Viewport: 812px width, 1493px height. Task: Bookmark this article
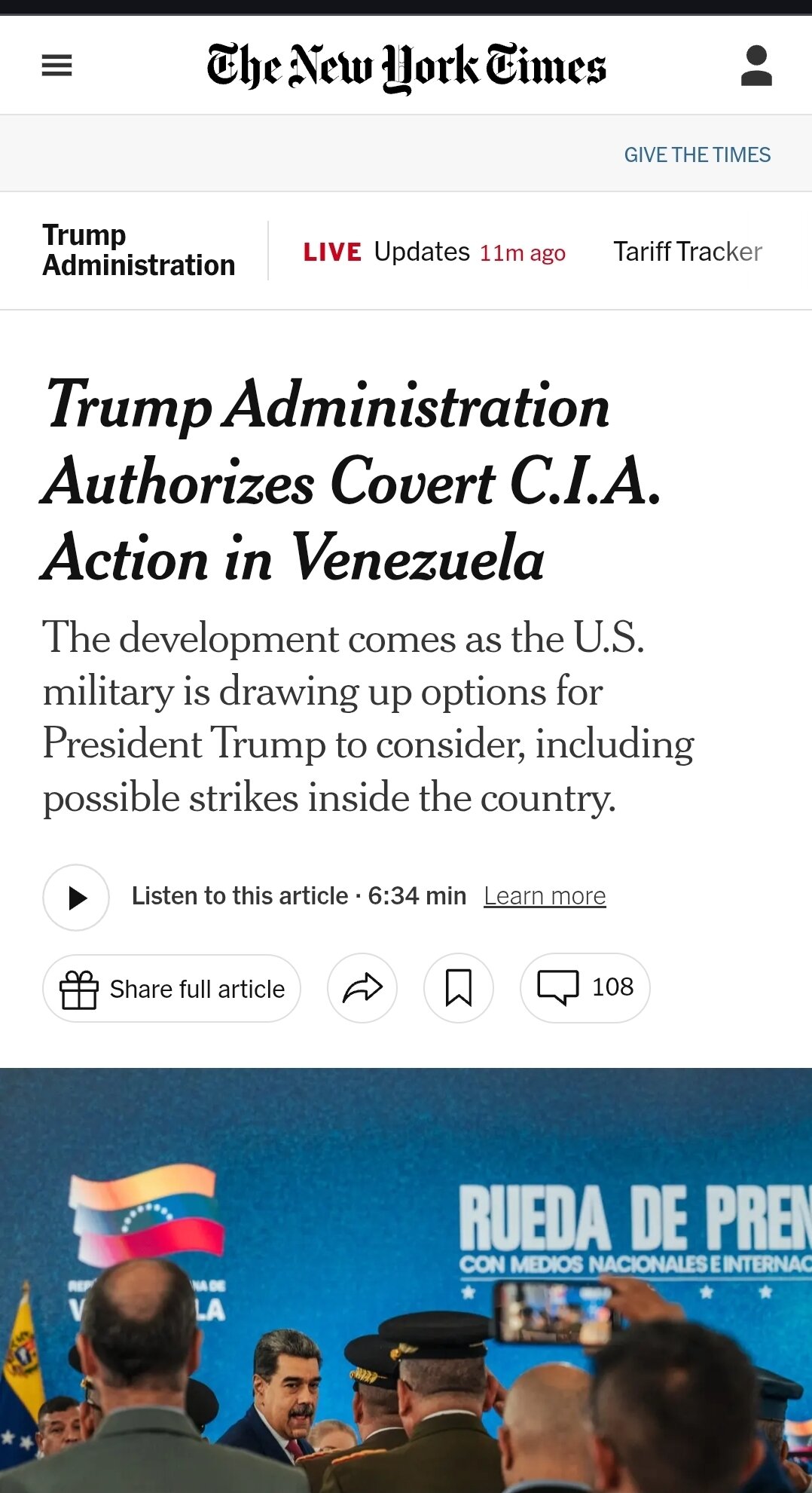coord(459,988)
